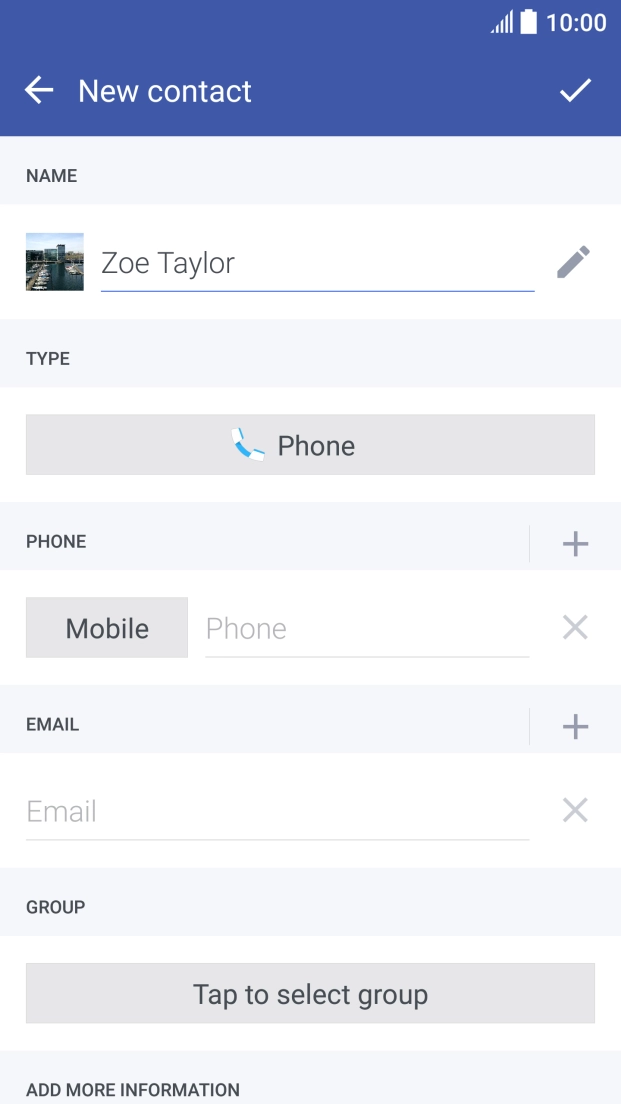Add another email entry

tap(575, 727)
